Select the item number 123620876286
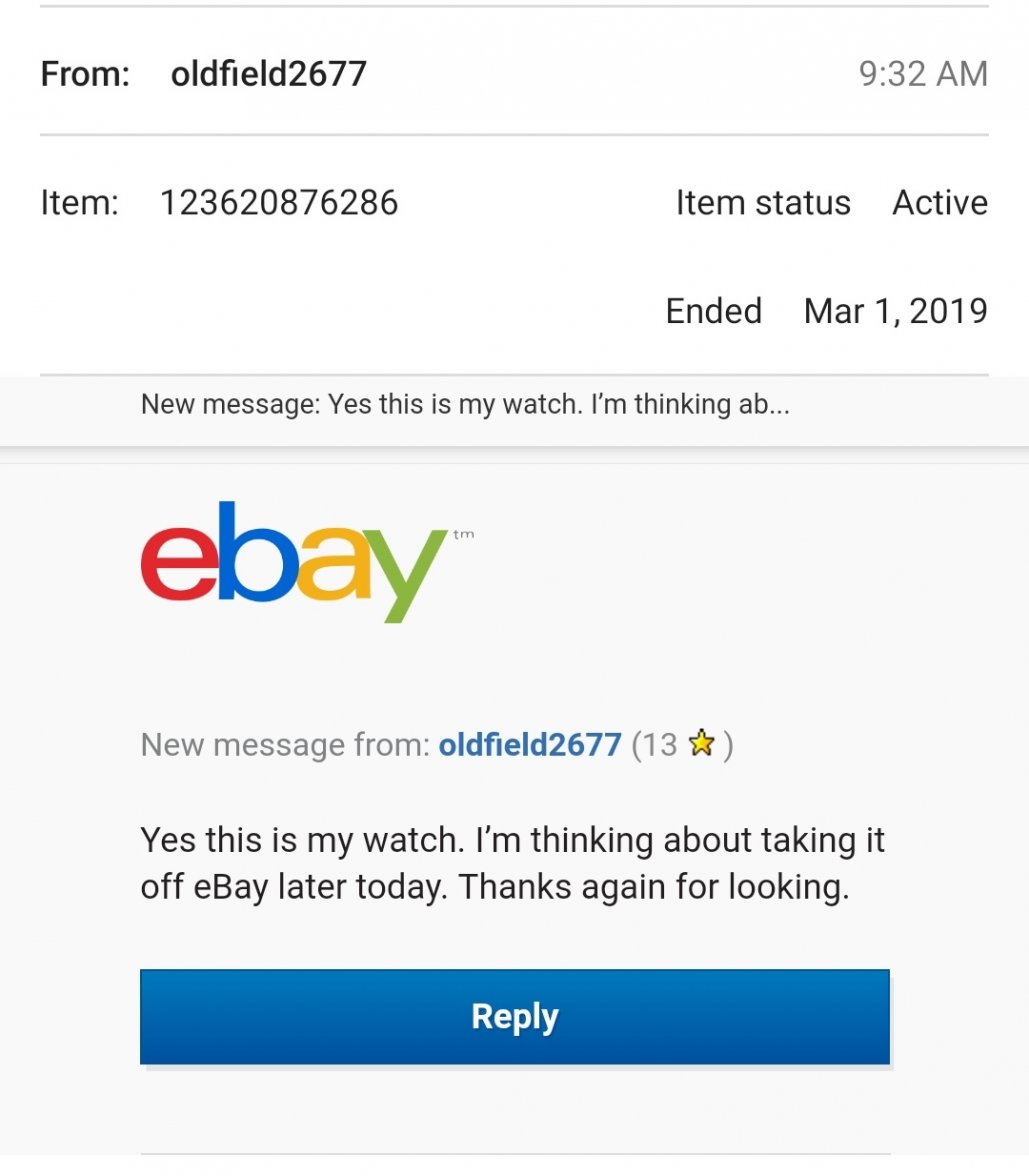 point(279,202)
